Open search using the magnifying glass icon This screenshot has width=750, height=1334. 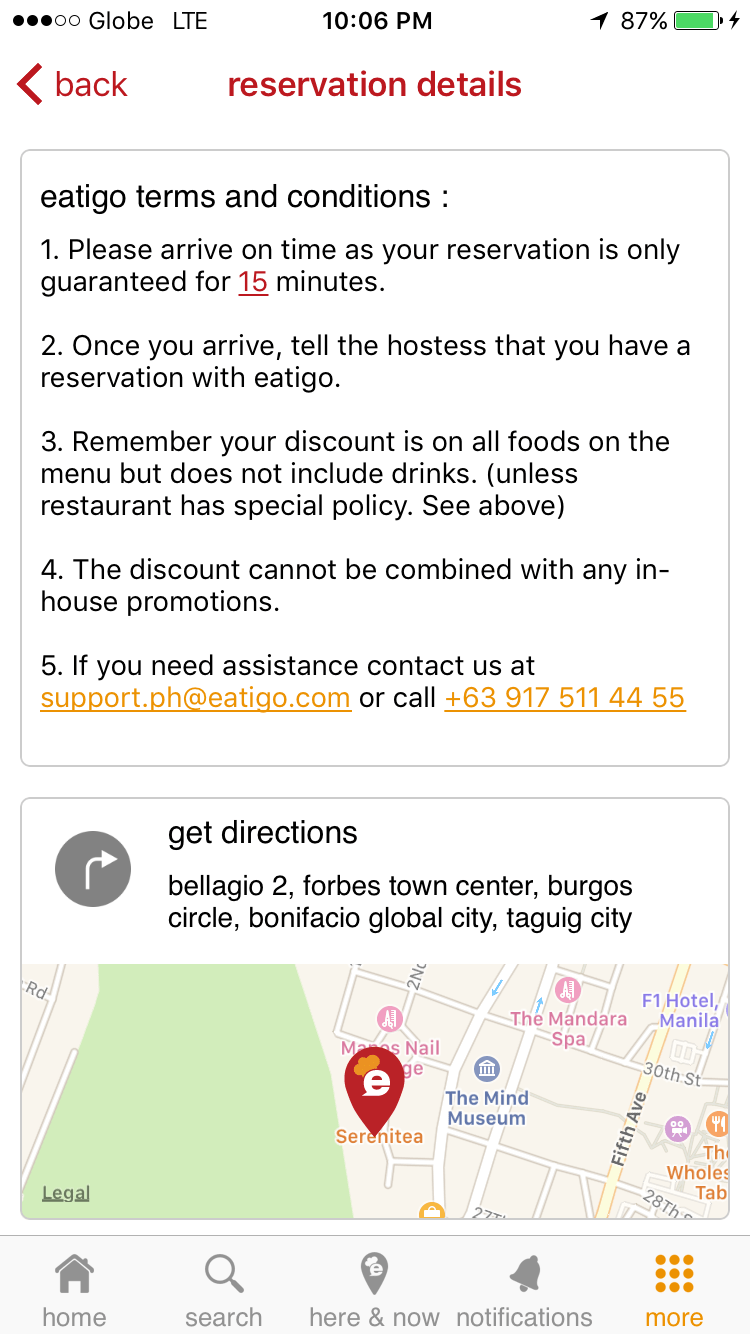224,1274
